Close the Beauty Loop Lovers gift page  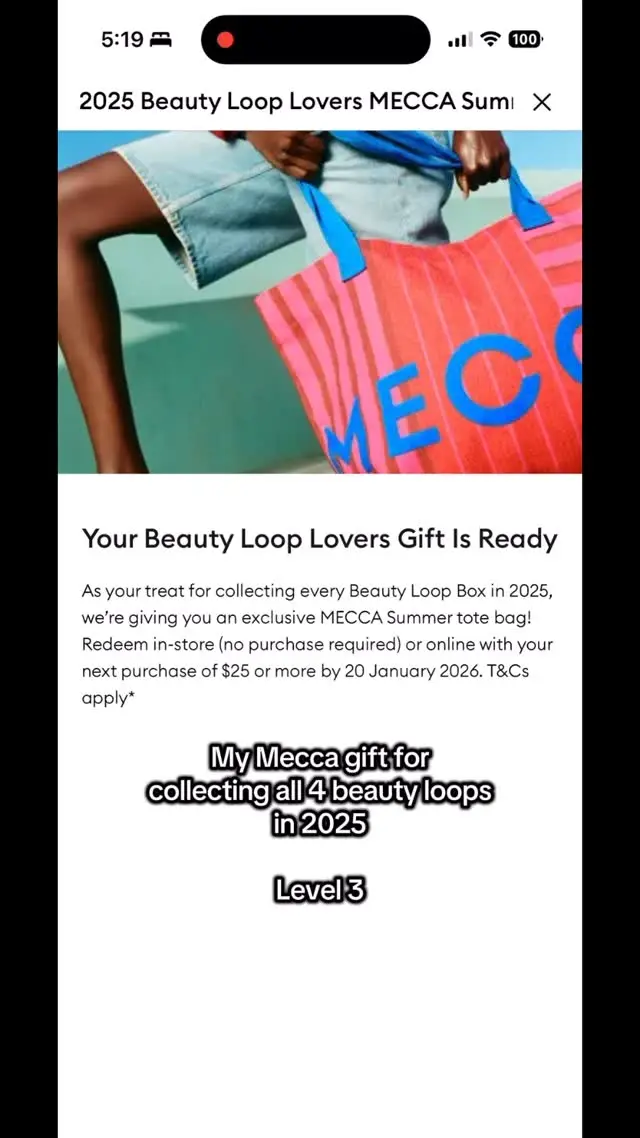click(542, 102)
